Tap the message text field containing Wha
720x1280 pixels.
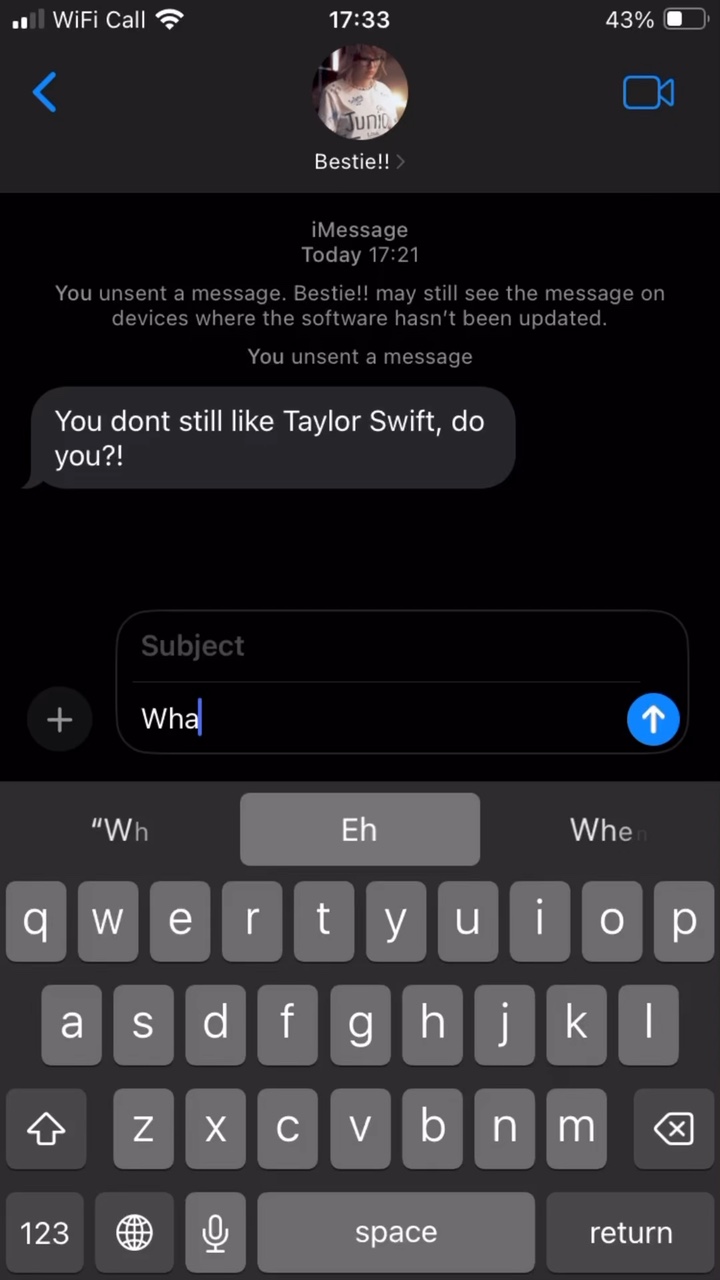[x=380, y=719]
